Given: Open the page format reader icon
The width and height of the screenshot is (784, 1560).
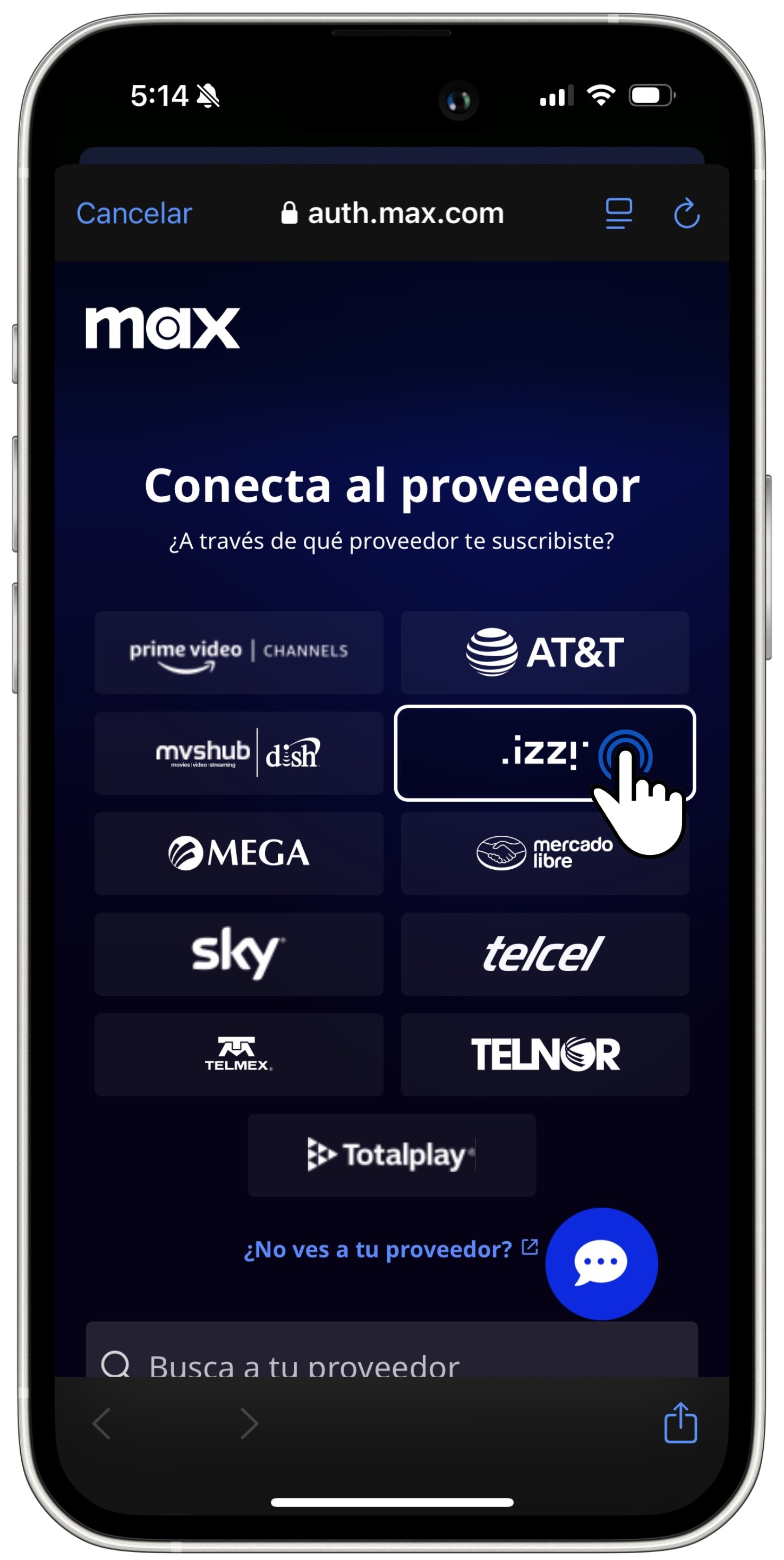Looking at the screenshot, I should pos(619,214).
